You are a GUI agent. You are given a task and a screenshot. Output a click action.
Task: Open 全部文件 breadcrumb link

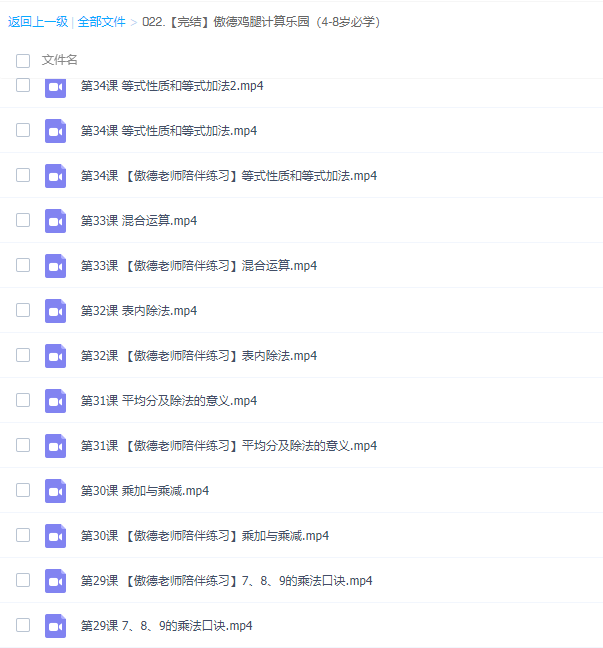tap(101, 21)
